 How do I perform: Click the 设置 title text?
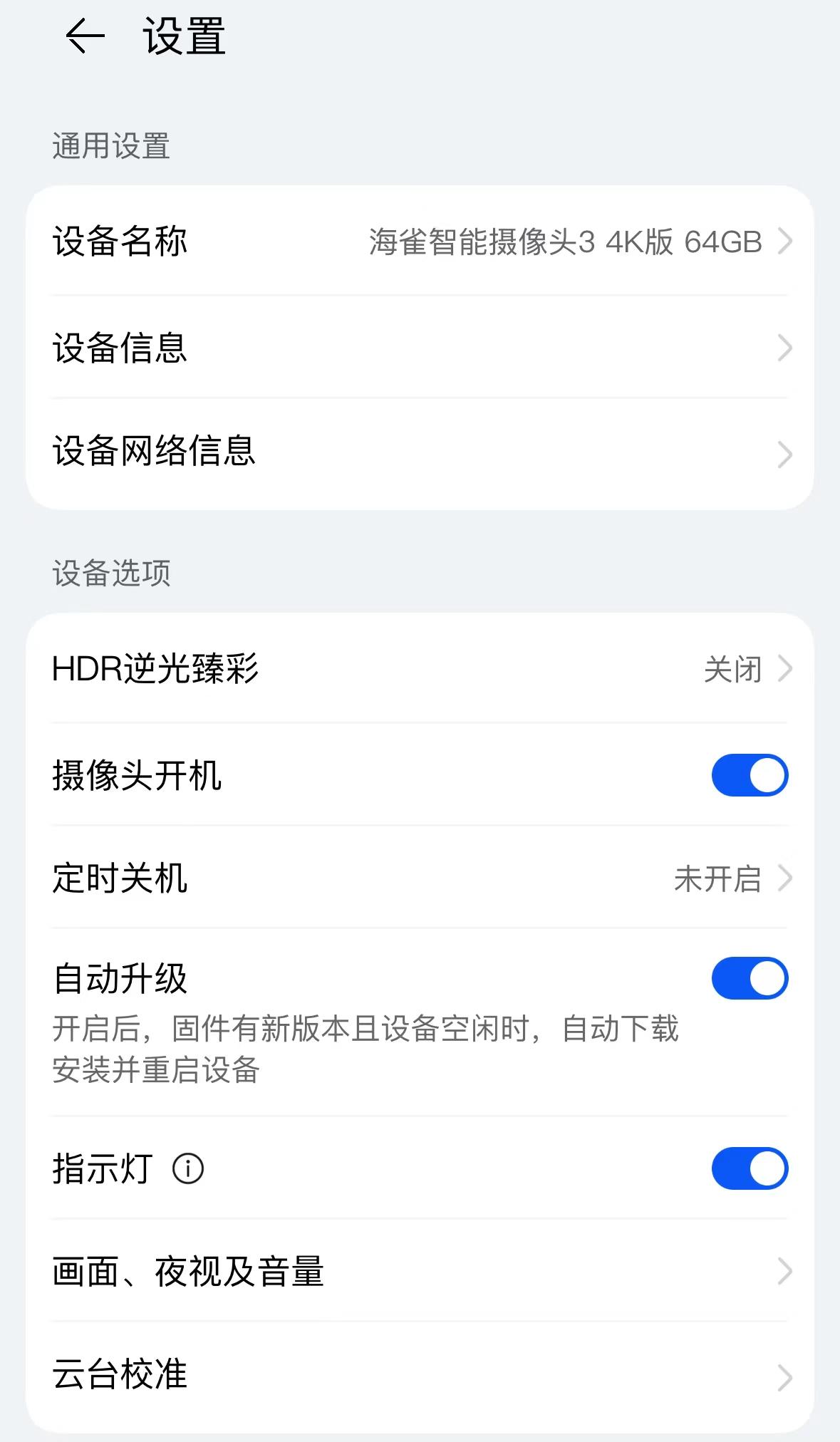click(182, 37)
